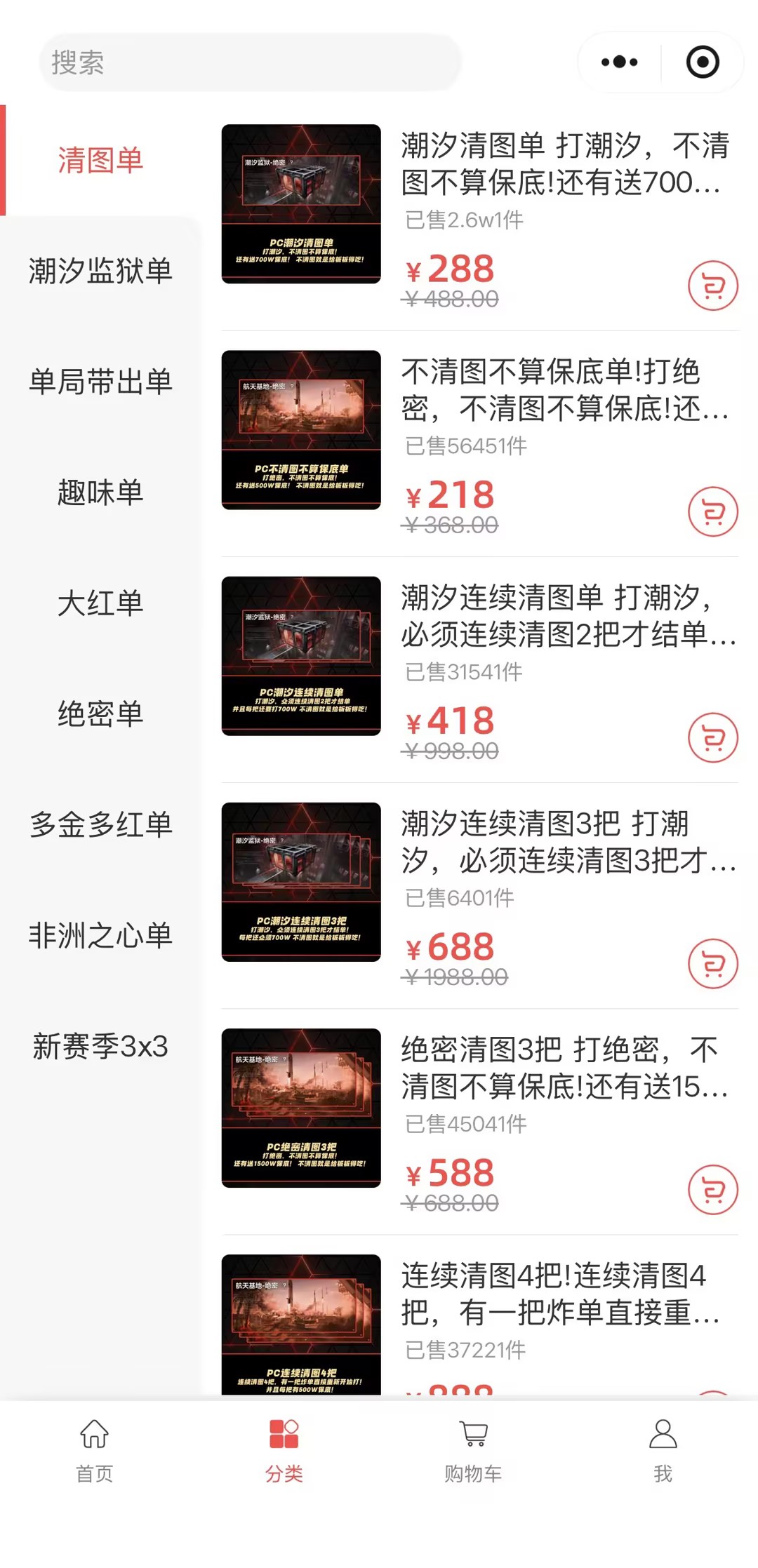This screenshot has width=758, height=1568.
Task: Add the ¥688 潮汐连续清图3把 to cart
Action: coord(712,963)
